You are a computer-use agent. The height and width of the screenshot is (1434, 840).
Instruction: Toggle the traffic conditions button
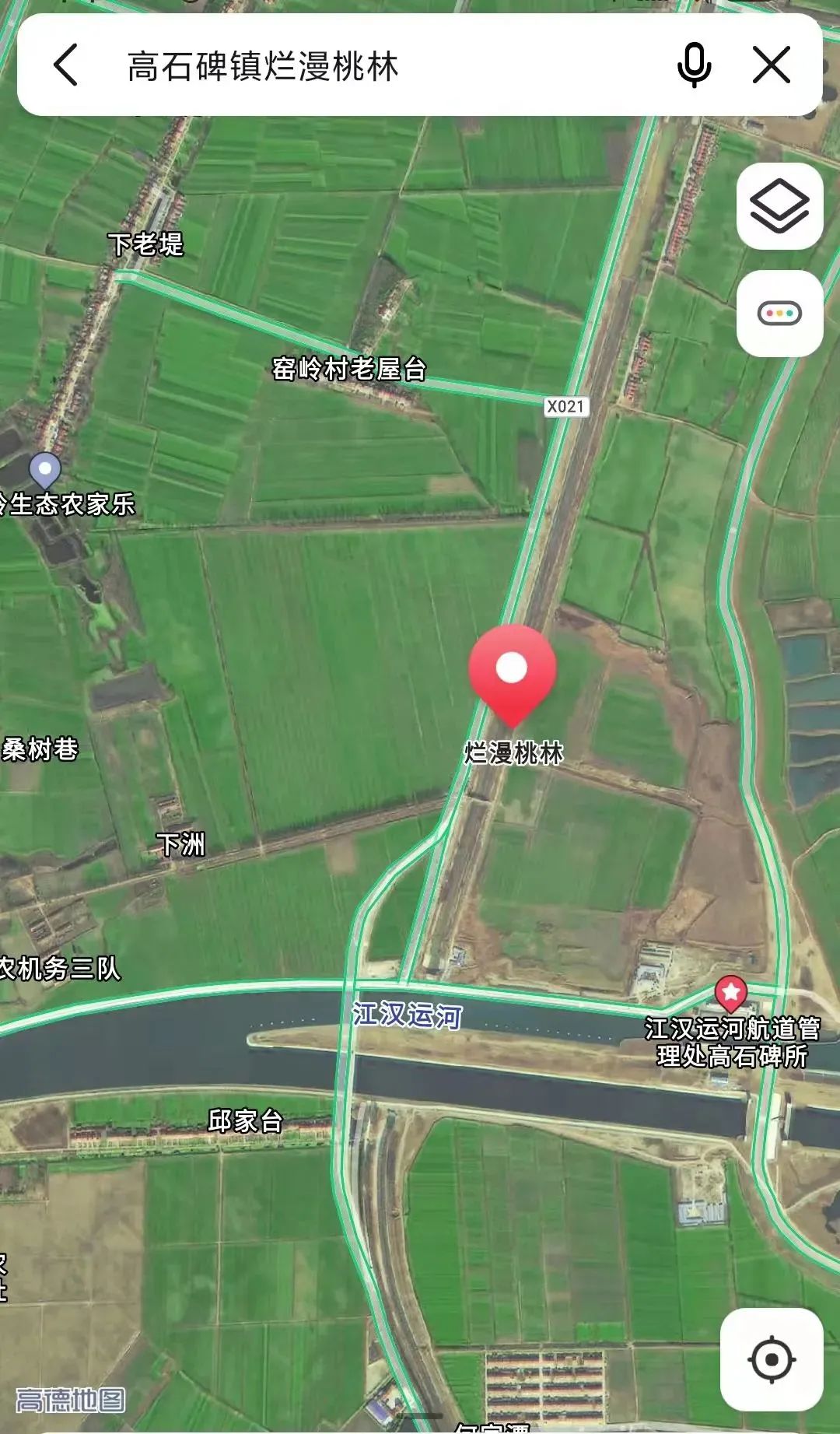click(779, 314)
